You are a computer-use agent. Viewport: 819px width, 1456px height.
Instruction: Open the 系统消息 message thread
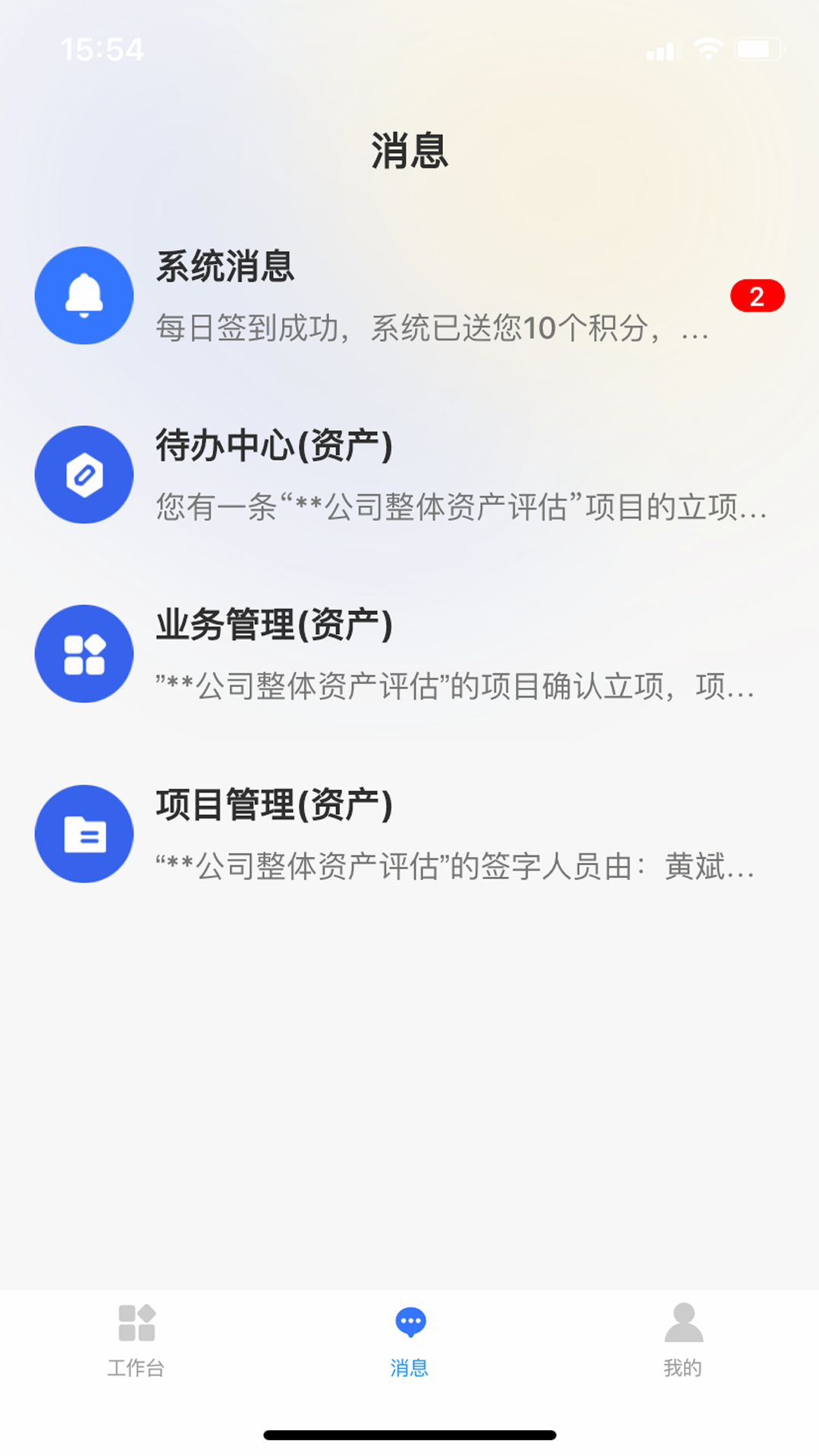tap(409, 296)
